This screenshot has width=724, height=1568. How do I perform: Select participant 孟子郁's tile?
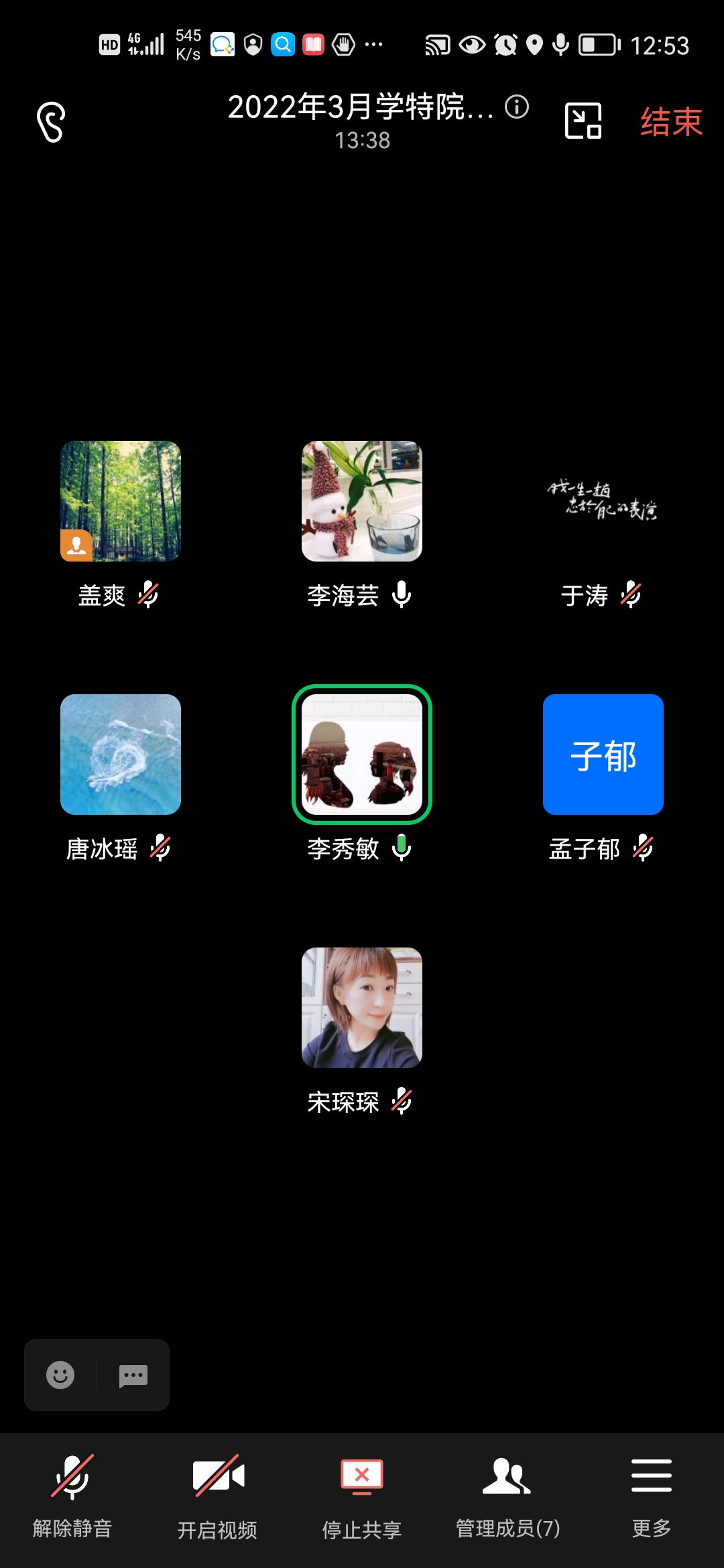(603, 755)
